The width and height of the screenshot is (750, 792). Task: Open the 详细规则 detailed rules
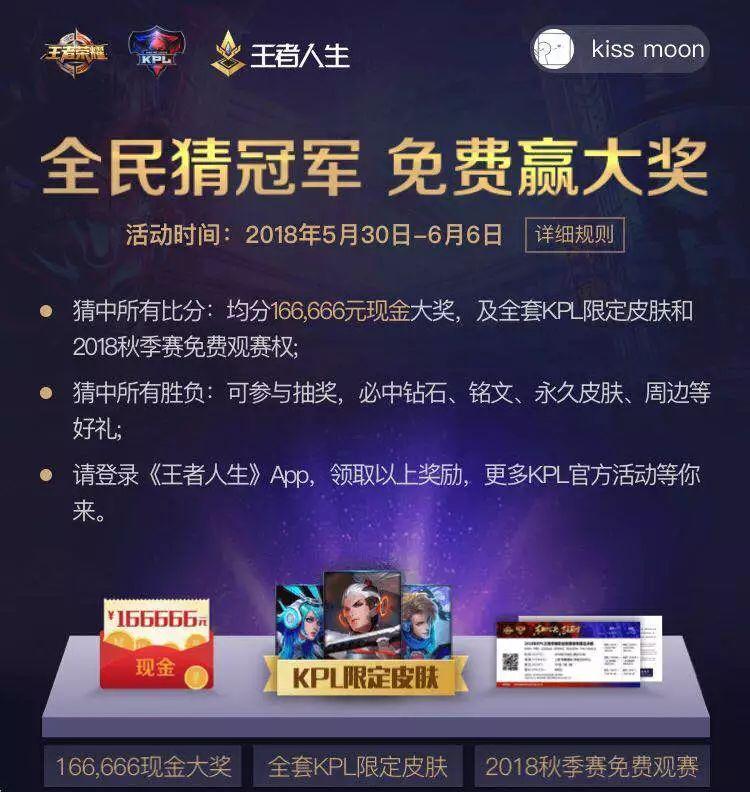pyautogui.click(x=575, y=236)
